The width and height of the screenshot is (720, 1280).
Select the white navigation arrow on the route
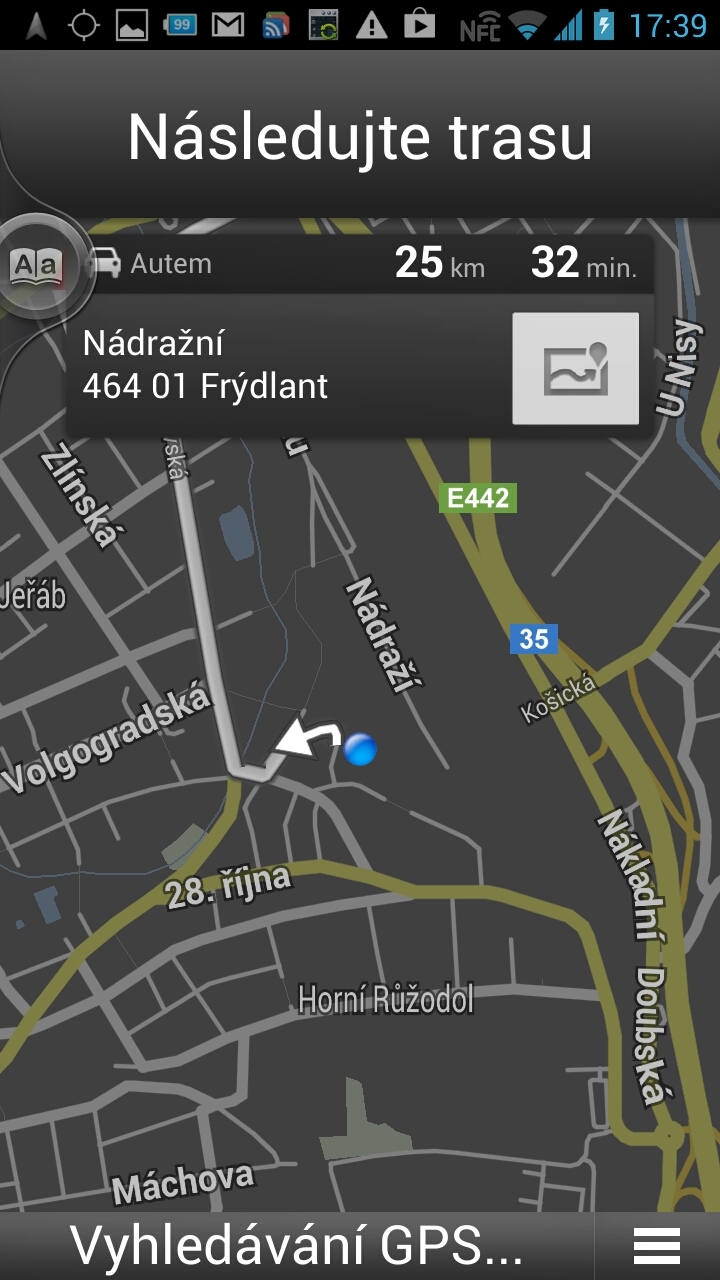tap(305, 737)
